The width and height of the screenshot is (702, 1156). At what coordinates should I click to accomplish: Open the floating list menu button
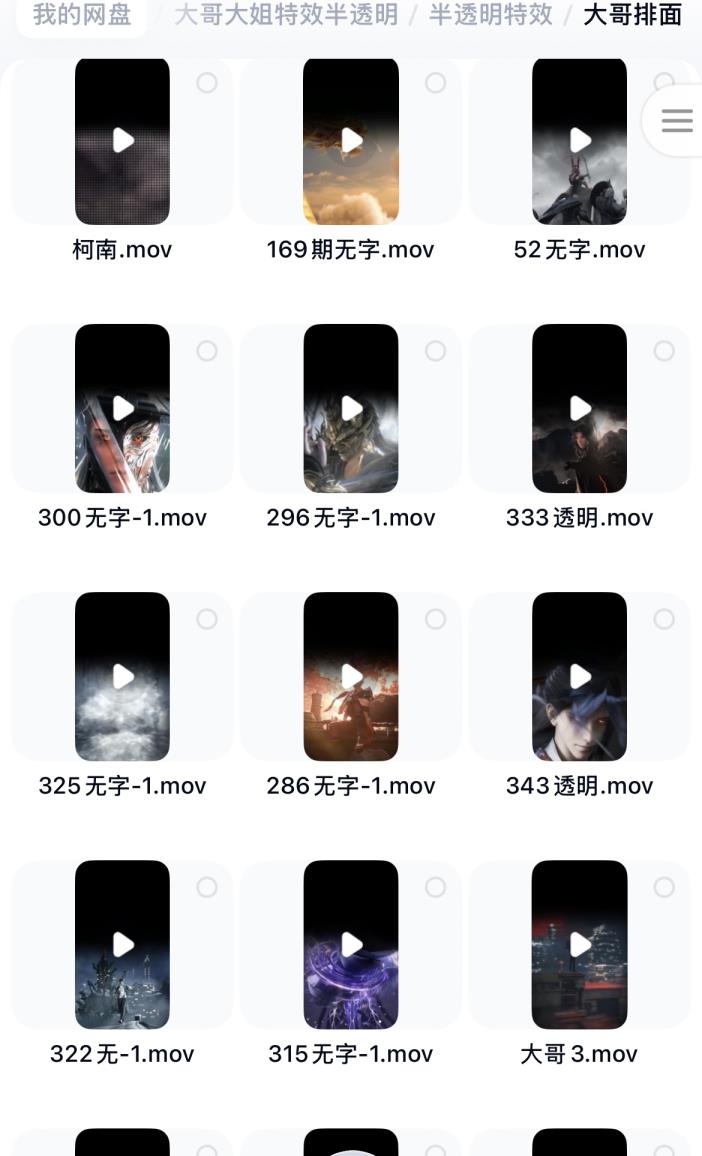(x=677, y=121)
